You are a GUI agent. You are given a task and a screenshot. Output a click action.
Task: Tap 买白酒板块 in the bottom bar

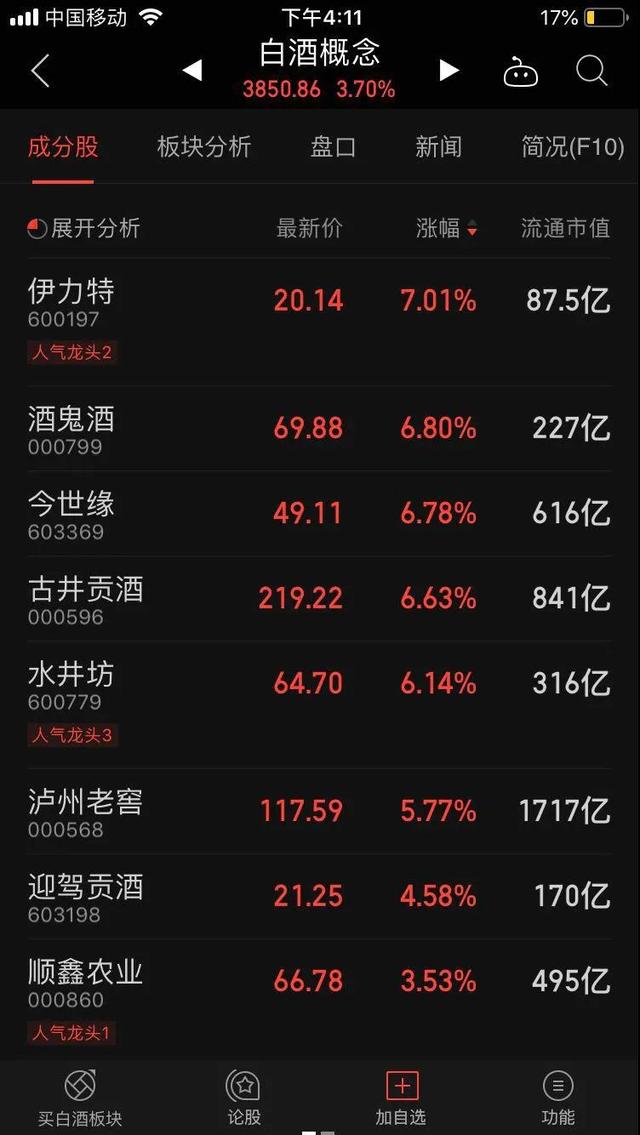click(x=80, y=1098)
